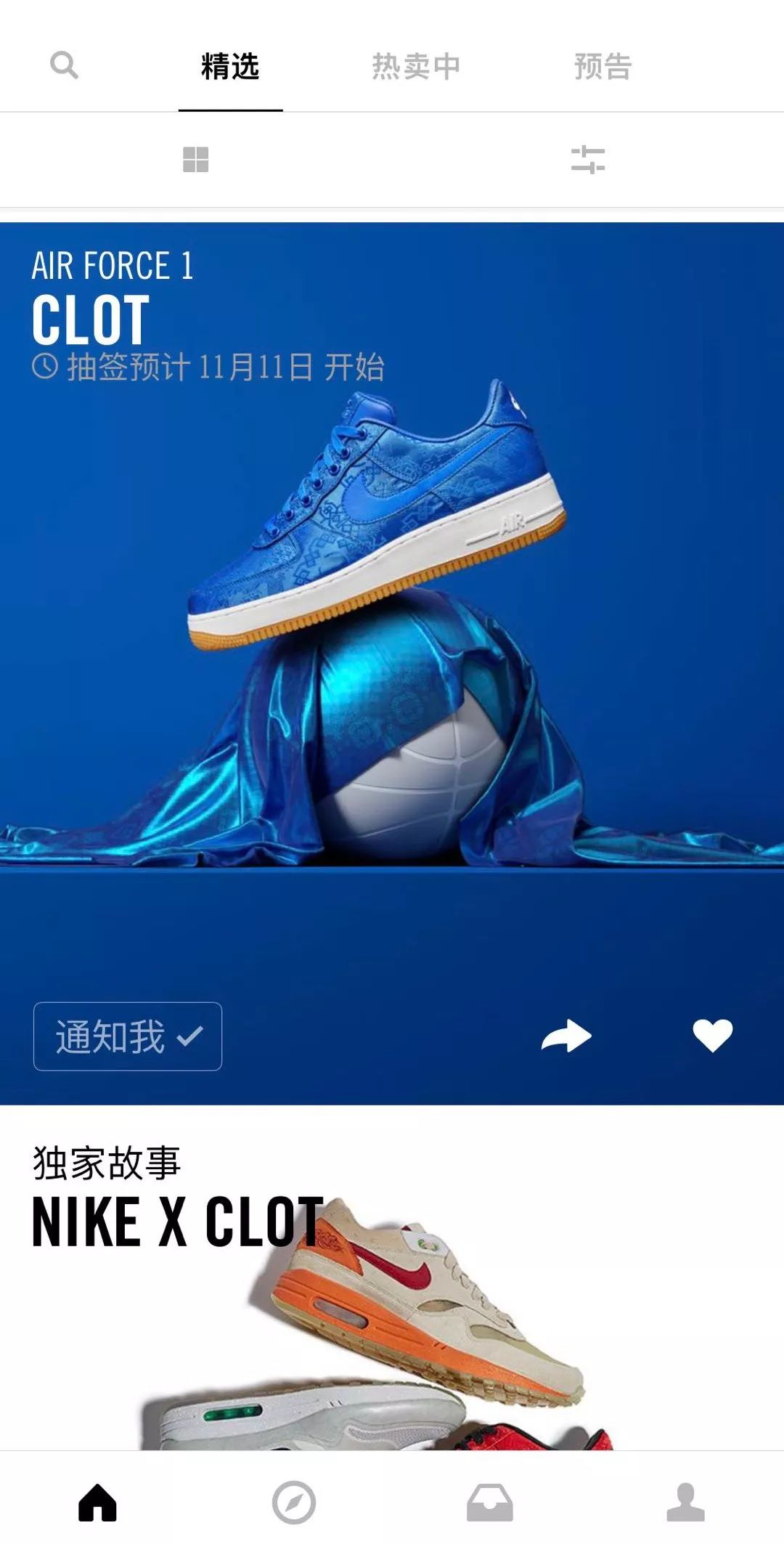784x1544 pixels.
Task: View your profile via the person icon
Action: pyautogui.click(x=686, y=1505)
